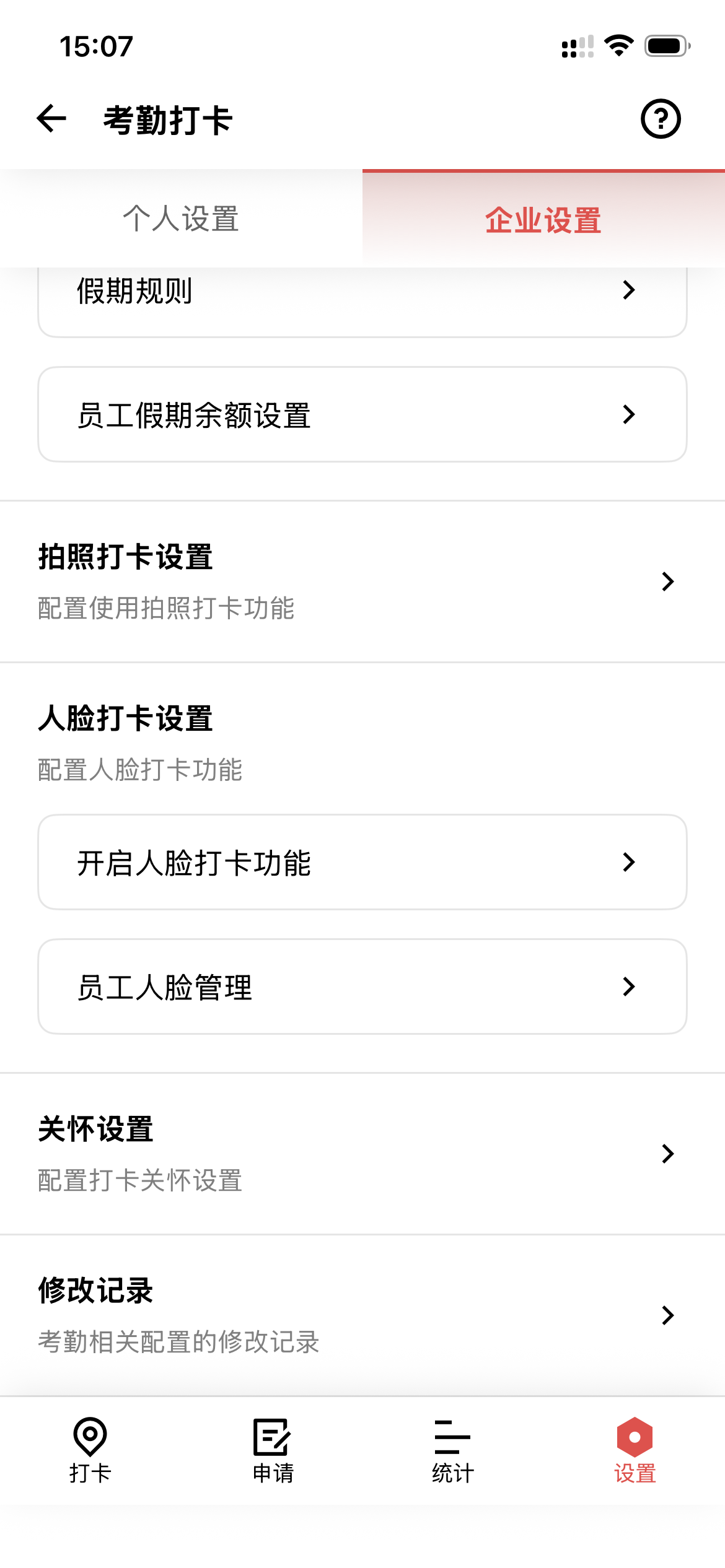Open 员工假期余额设置 using the arrow
This screenshot has width=725, height=1568.
point(628,414)
